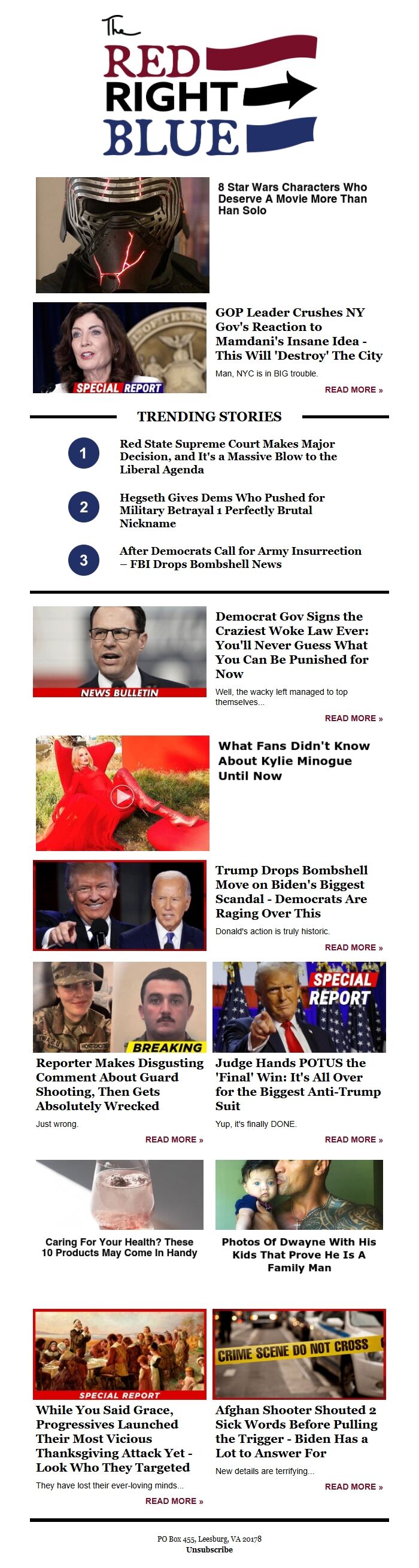Tap the Unsubscribe link
The image size is (419, 1568).
click(x=209, y=1549)
